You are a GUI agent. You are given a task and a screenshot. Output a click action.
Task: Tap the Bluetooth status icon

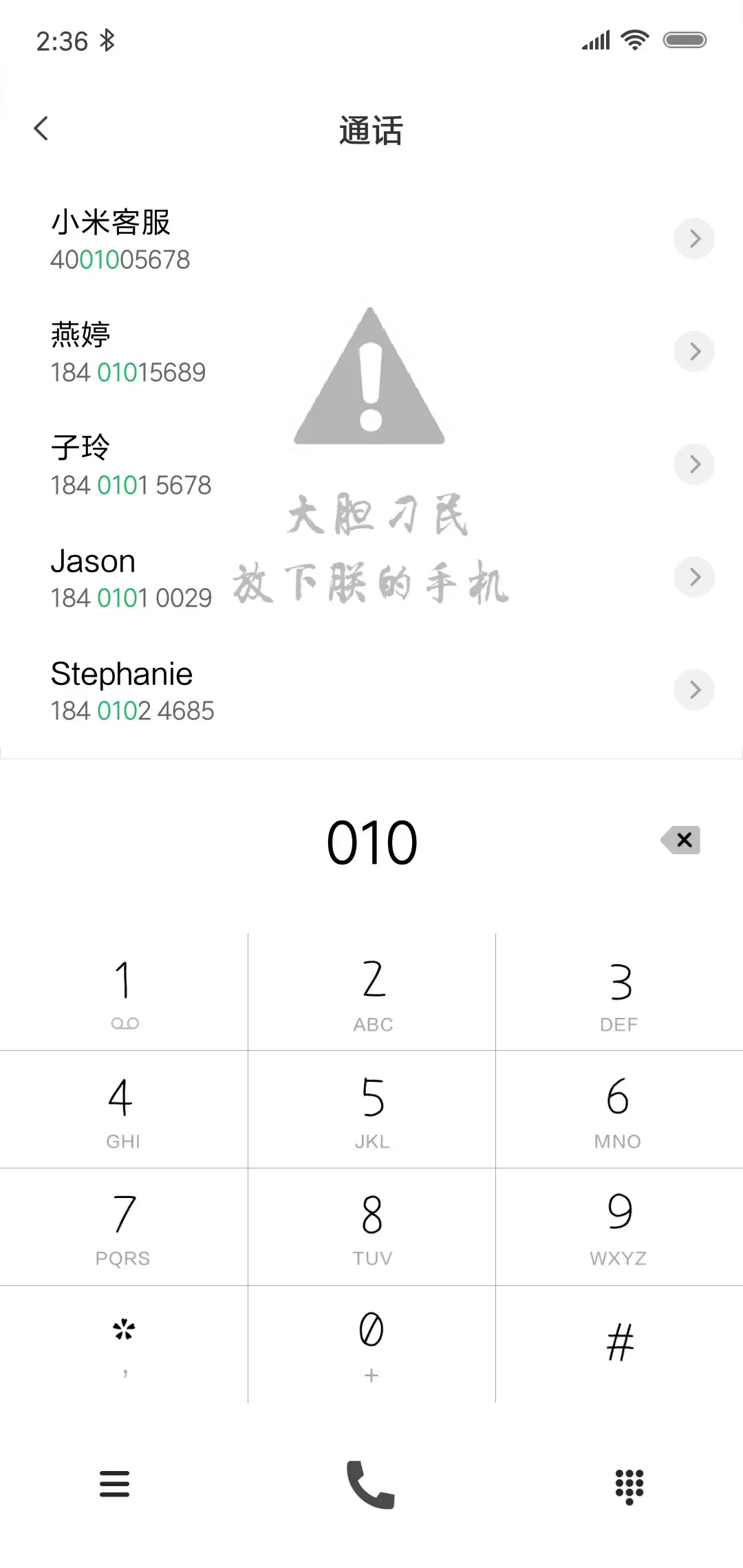pos(107,41)
